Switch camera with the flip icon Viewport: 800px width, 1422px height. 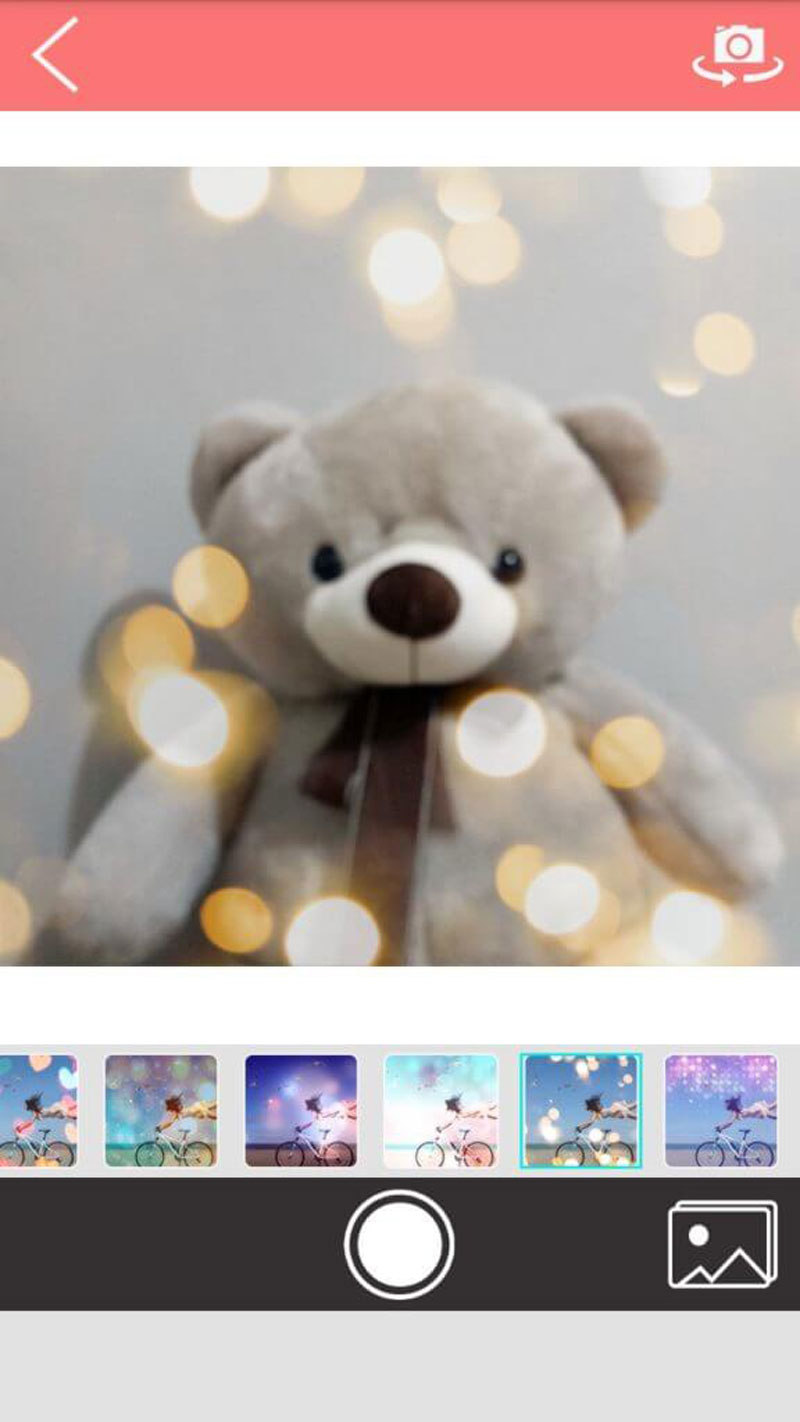point(738,56)
